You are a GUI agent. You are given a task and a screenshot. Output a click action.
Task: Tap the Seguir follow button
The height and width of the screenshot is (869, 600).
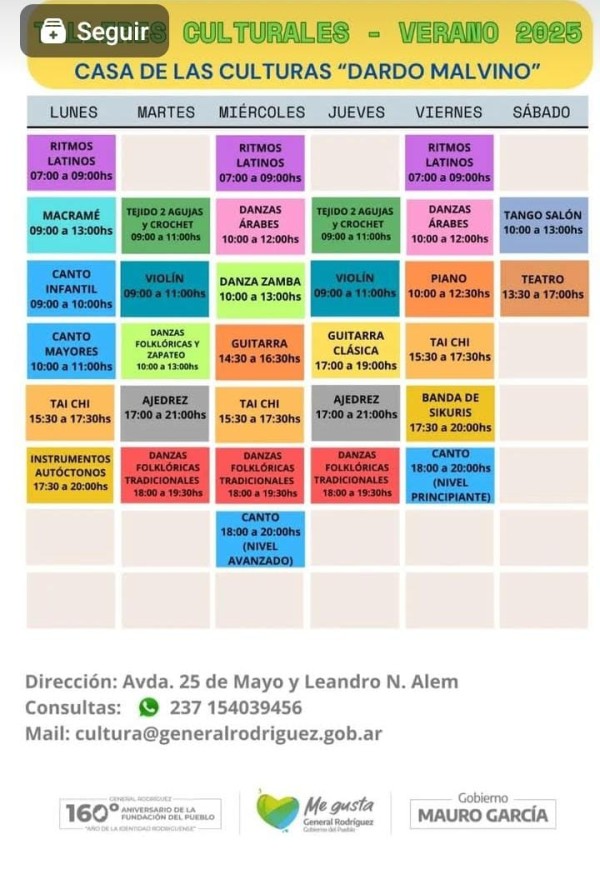94,31
